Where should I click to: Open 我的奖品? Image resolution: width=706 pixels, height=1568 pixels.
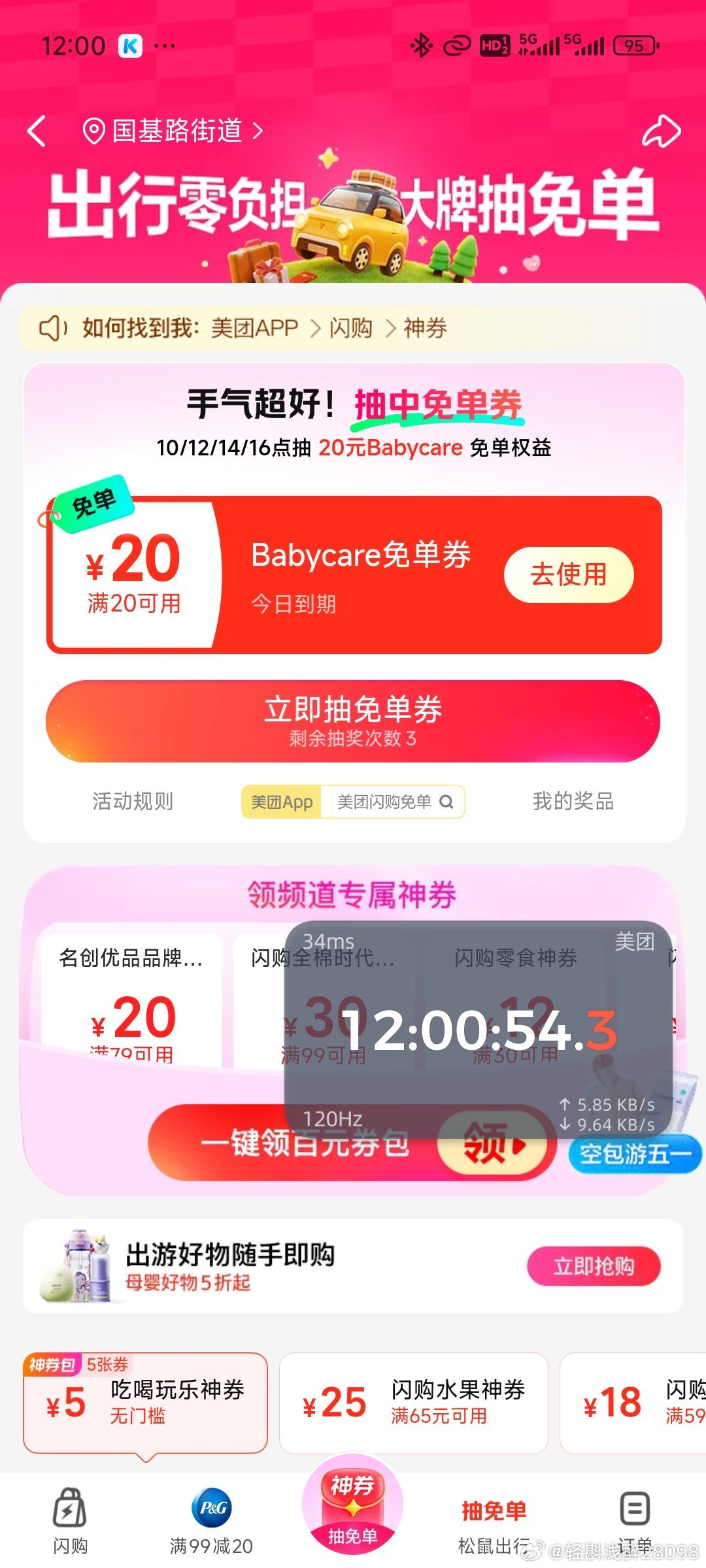(573, 801)
